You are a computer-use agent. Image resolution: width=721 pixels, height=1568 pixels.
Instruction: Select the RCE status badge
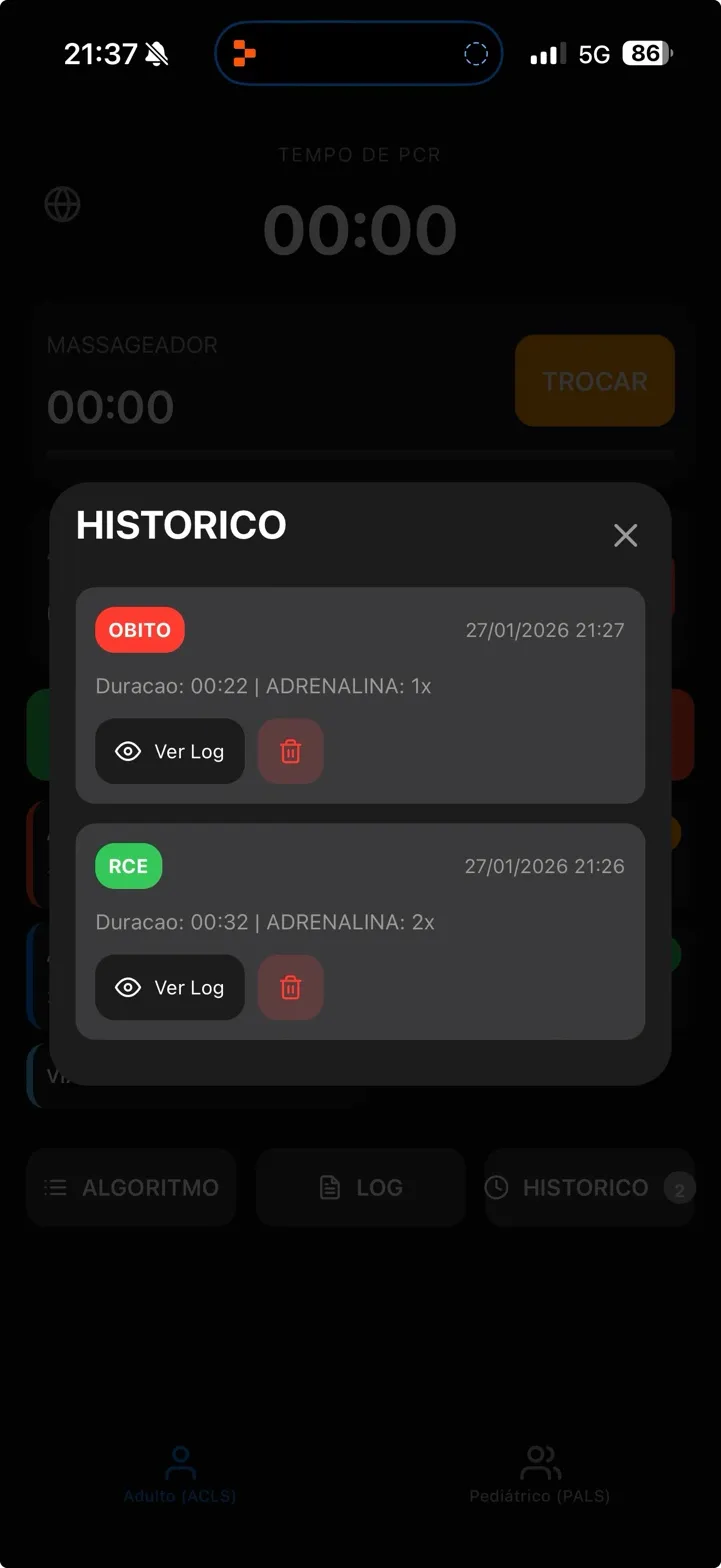[x=128, y=866]
